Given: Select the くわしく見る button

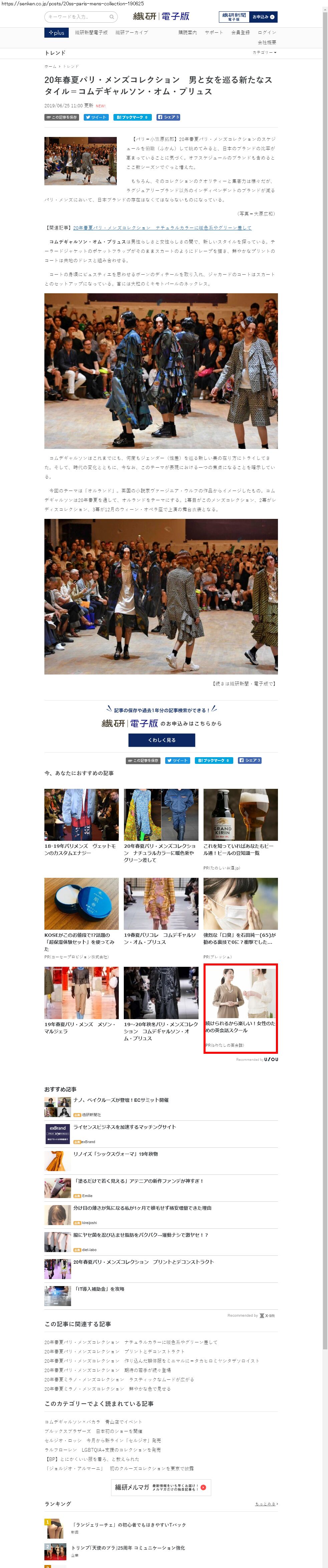Looking at the screenshot, I should [161, 740].
